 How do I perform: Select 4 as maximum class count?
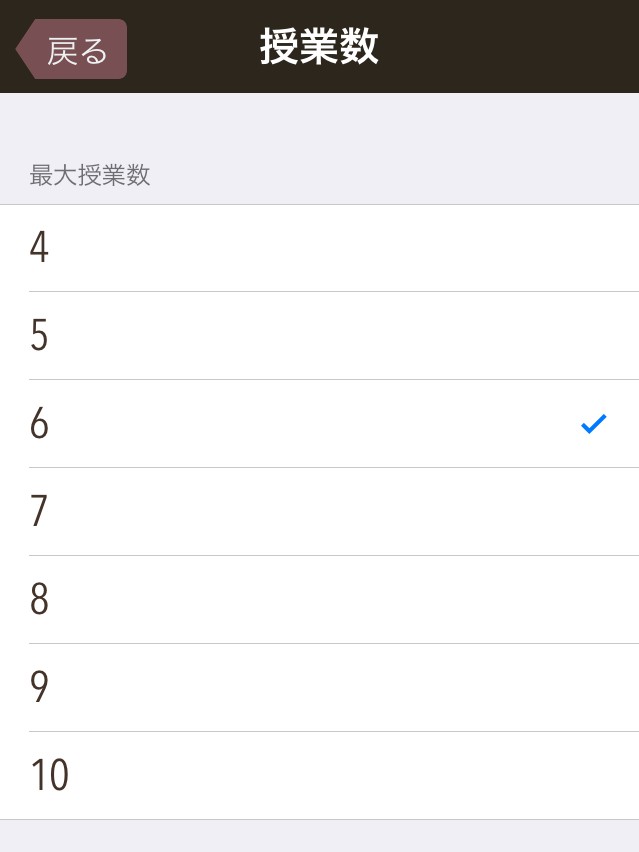pos(320,248)
